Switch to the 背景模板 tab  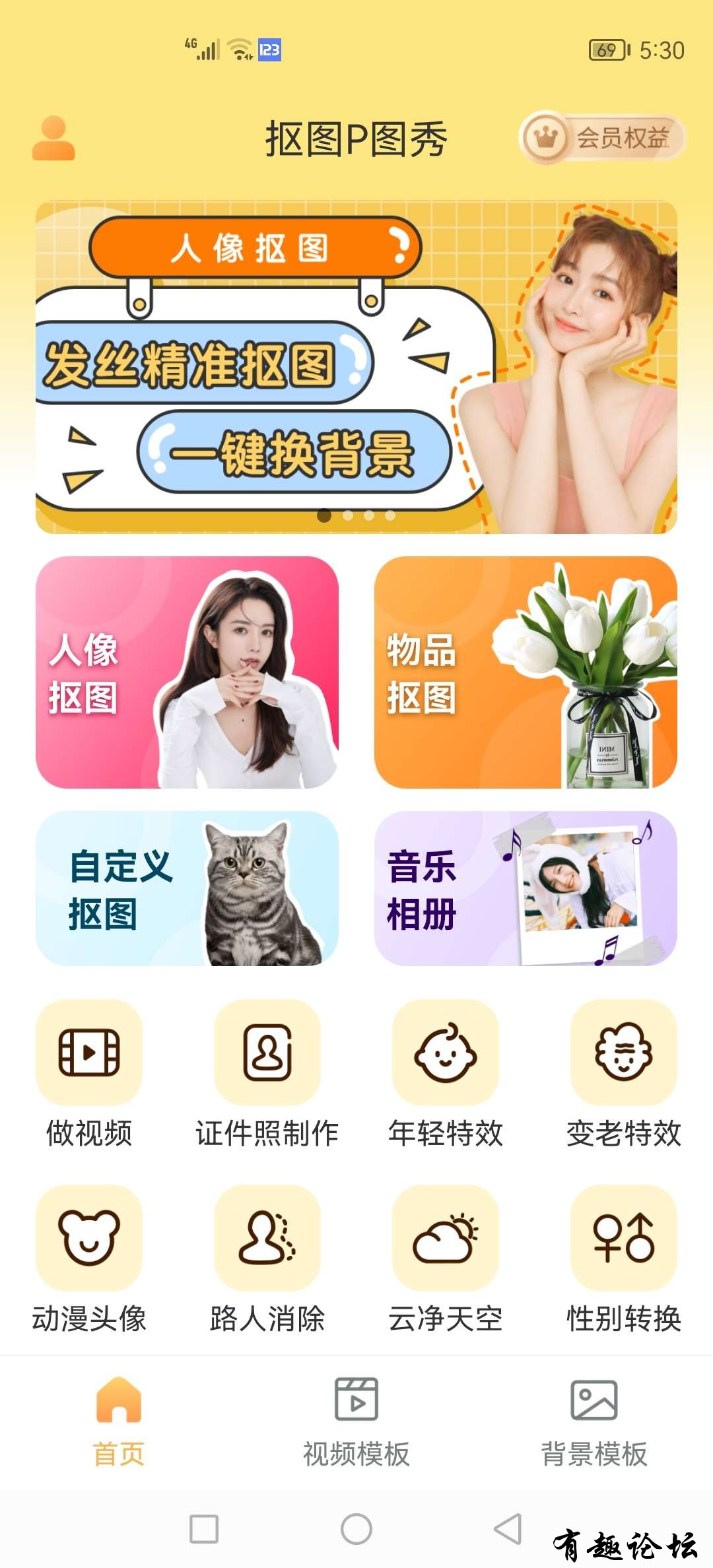click(594, 1420)
